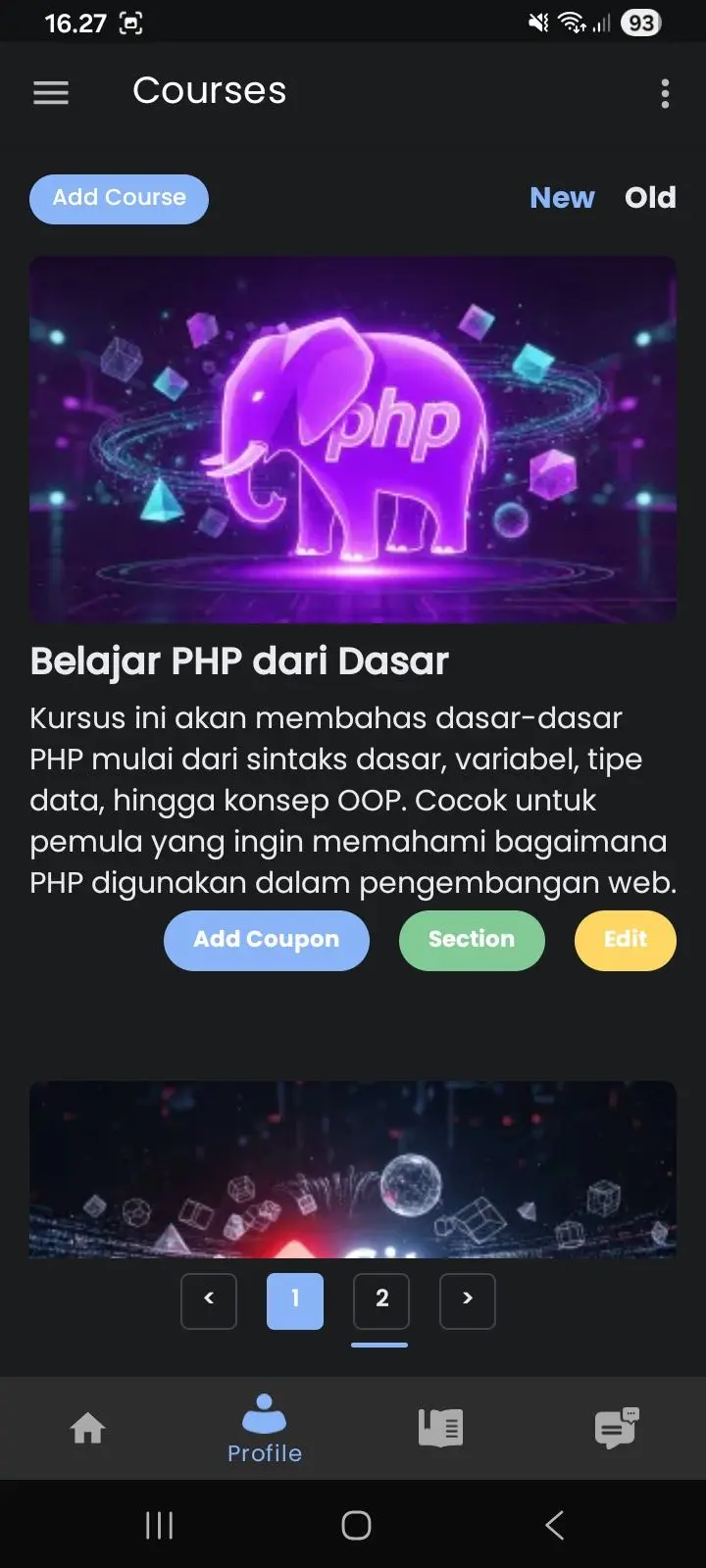This screenshot has width=706, height=1568.
Task: Sort courses by Old
Action: (650, 198)
